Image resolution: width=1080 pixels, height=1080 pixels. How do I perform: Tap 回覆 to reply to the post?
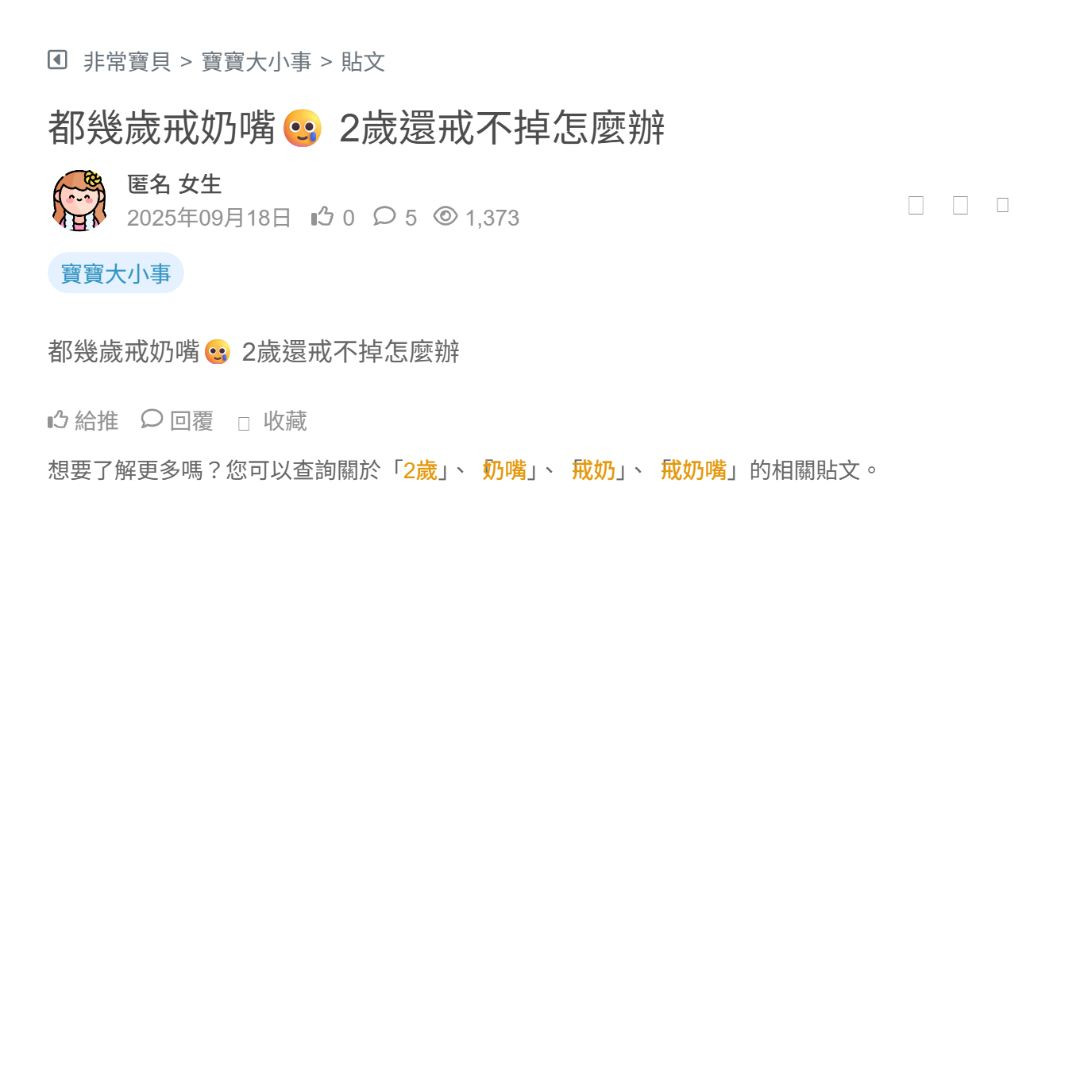(178, 421)
